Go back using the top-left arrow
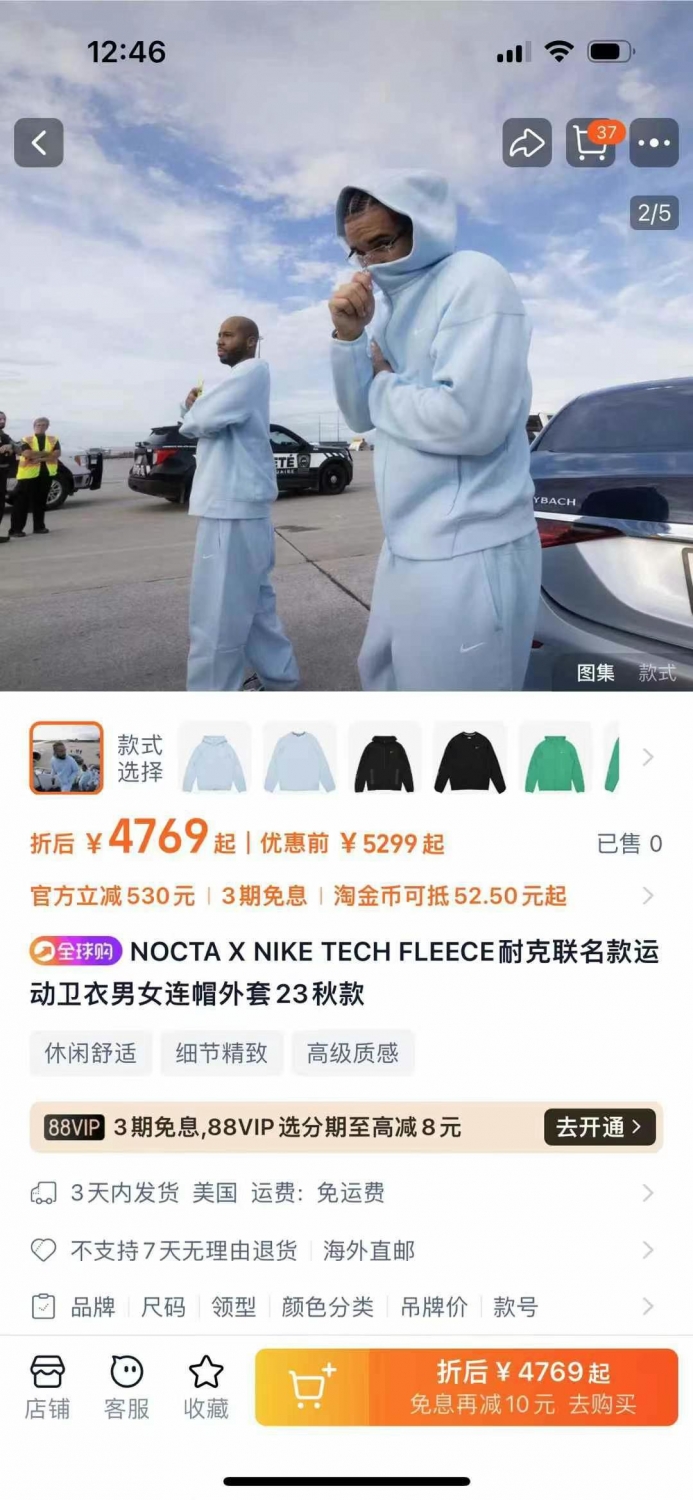 point(39,143)
